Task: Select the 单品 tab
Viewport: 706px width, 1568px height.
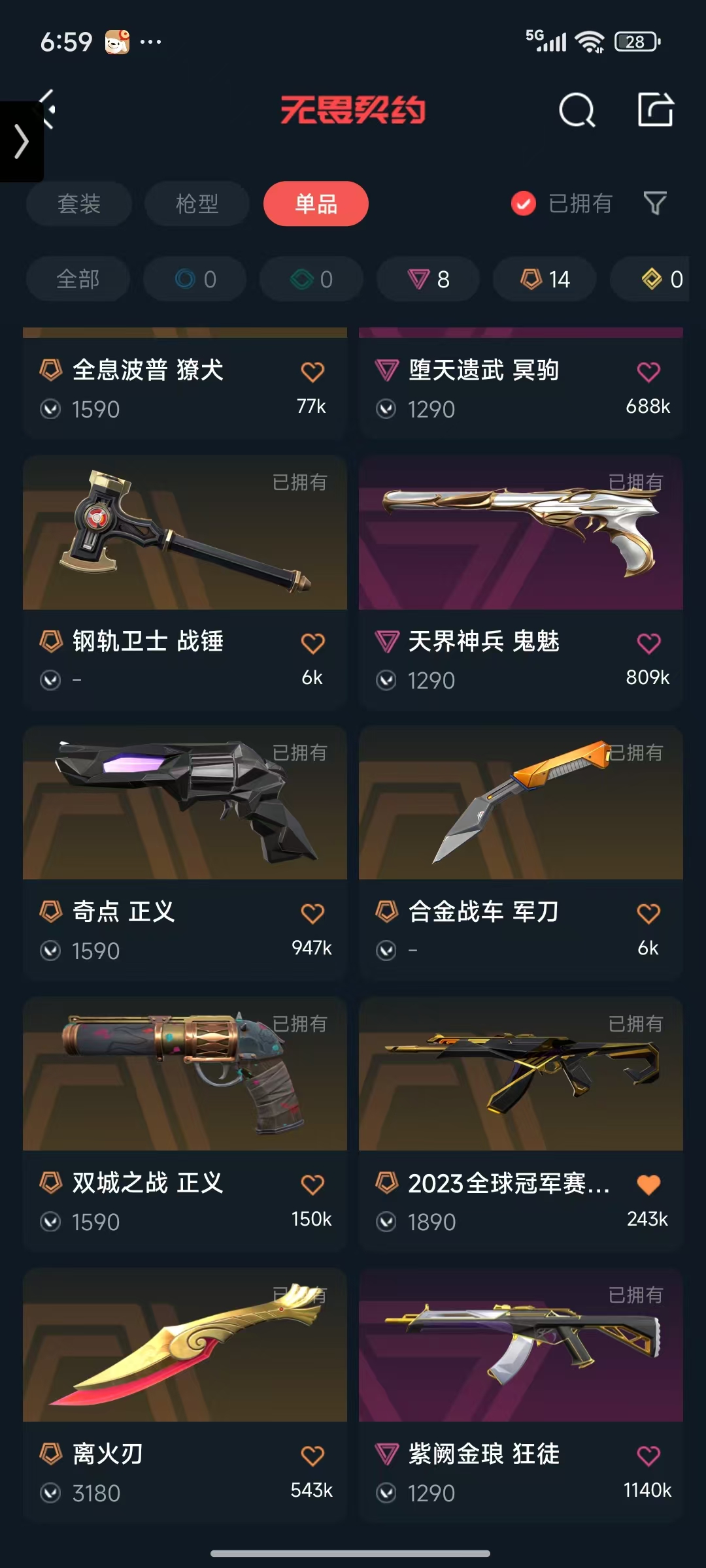Action: coord(316,204)
